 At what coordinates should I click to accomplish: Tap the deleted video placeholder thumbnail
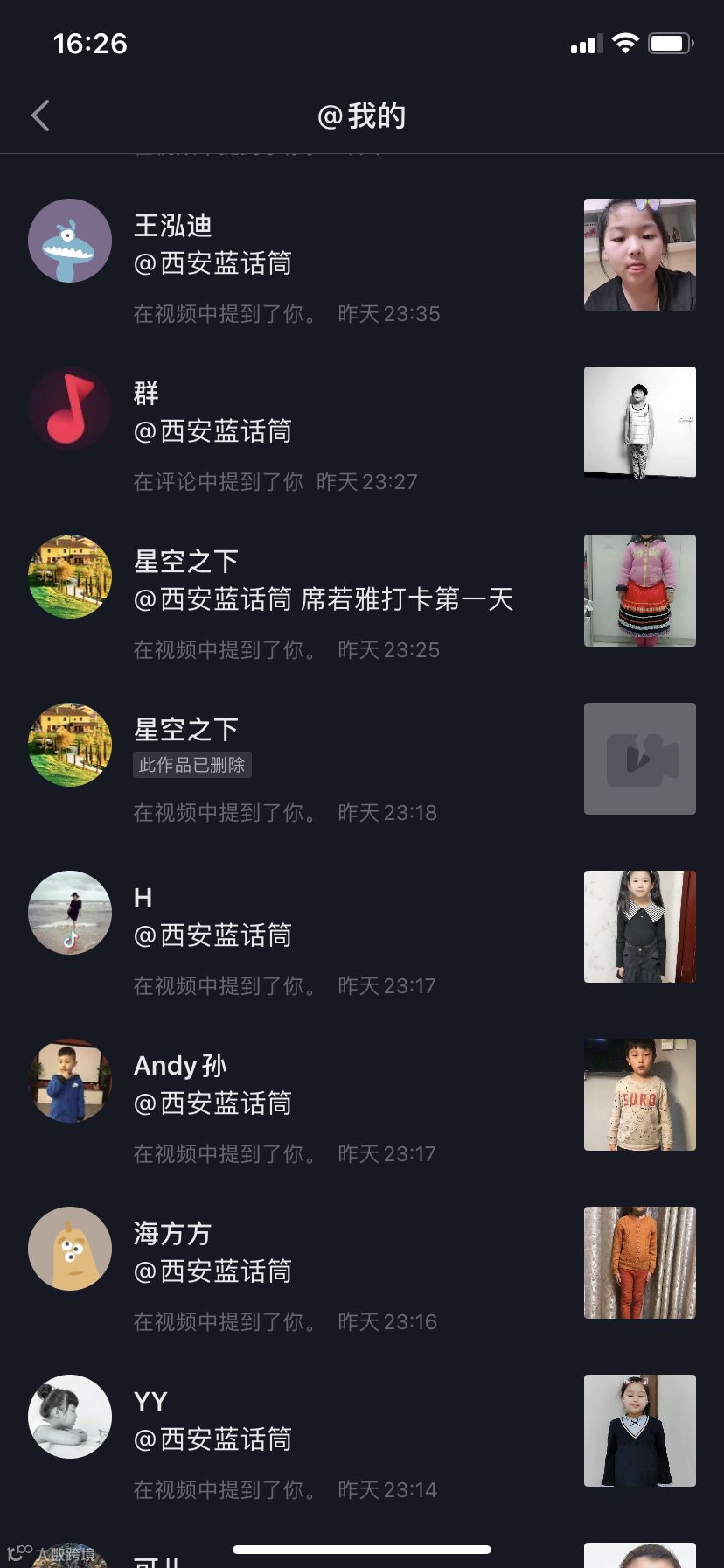639,759
